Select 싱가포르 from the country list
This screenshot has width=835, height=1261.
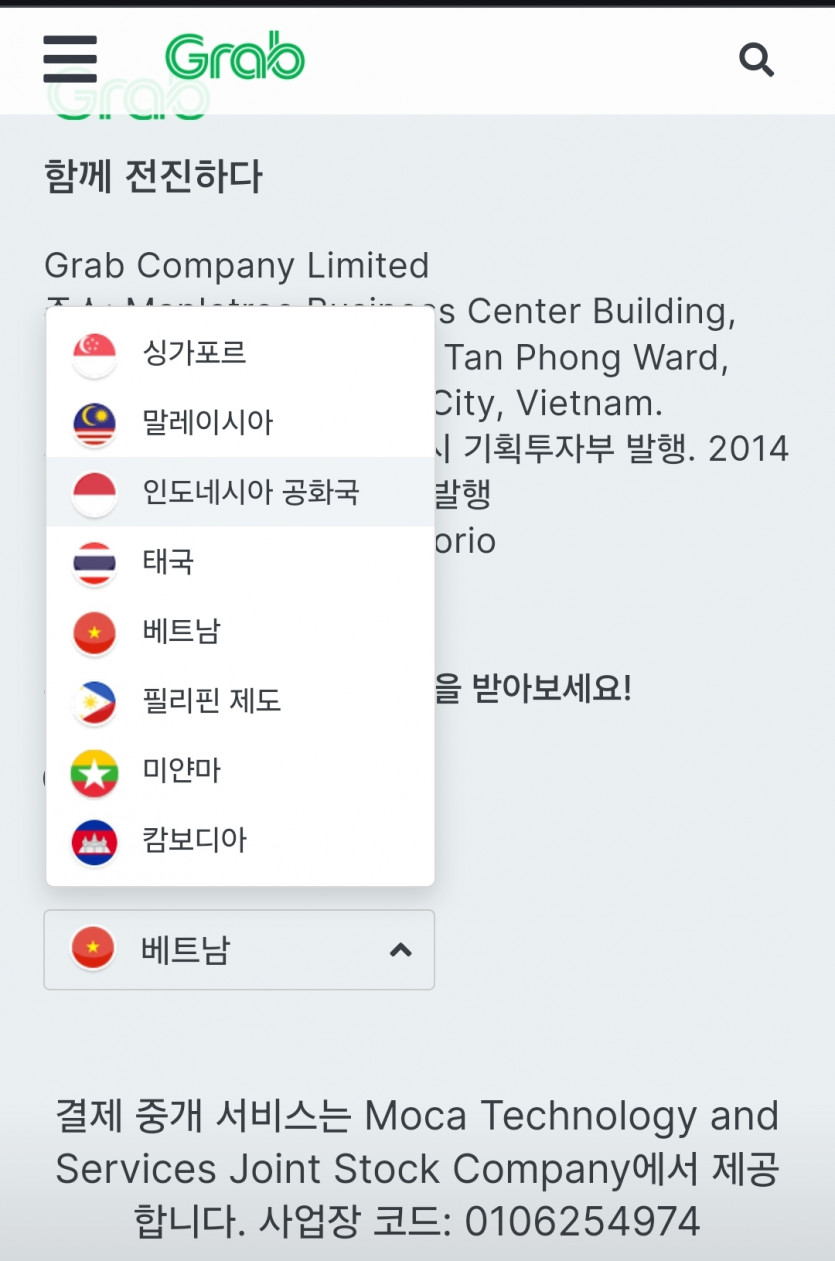coord(240,353)
